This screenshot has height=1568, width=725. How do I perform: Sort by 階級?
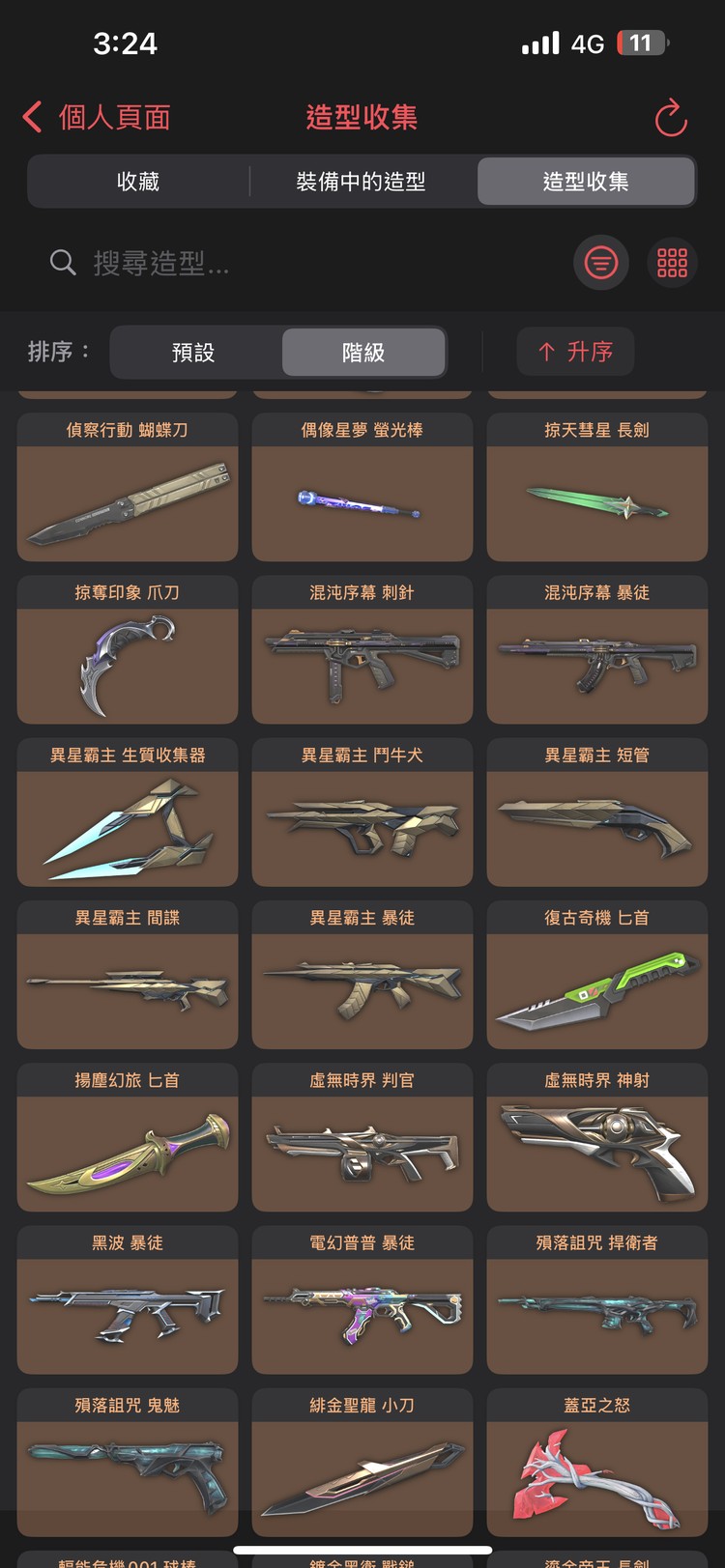(x=363, y=353)
